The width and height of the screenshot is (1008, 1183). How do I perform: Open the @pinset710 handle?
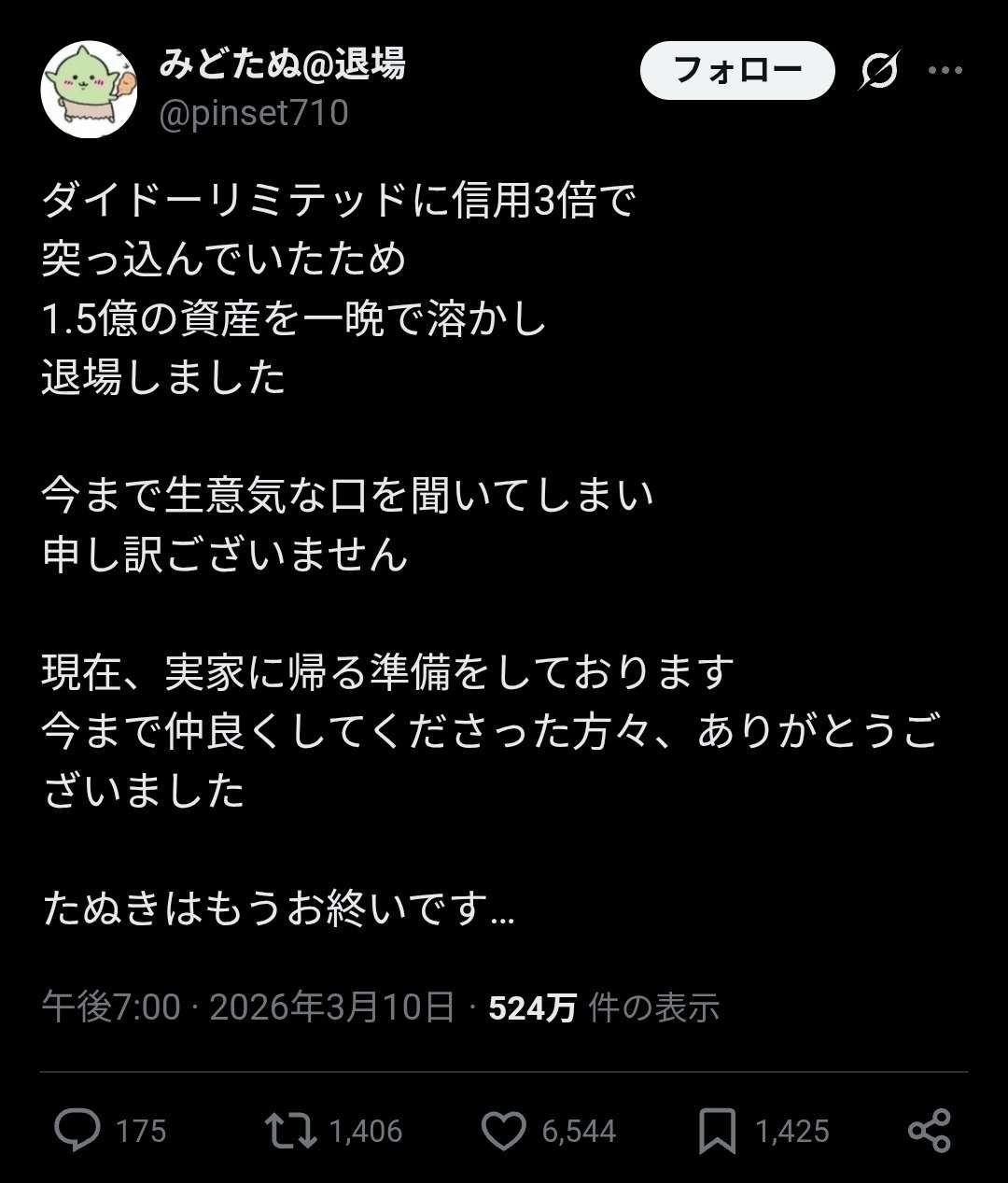click(x=254, y=114)
